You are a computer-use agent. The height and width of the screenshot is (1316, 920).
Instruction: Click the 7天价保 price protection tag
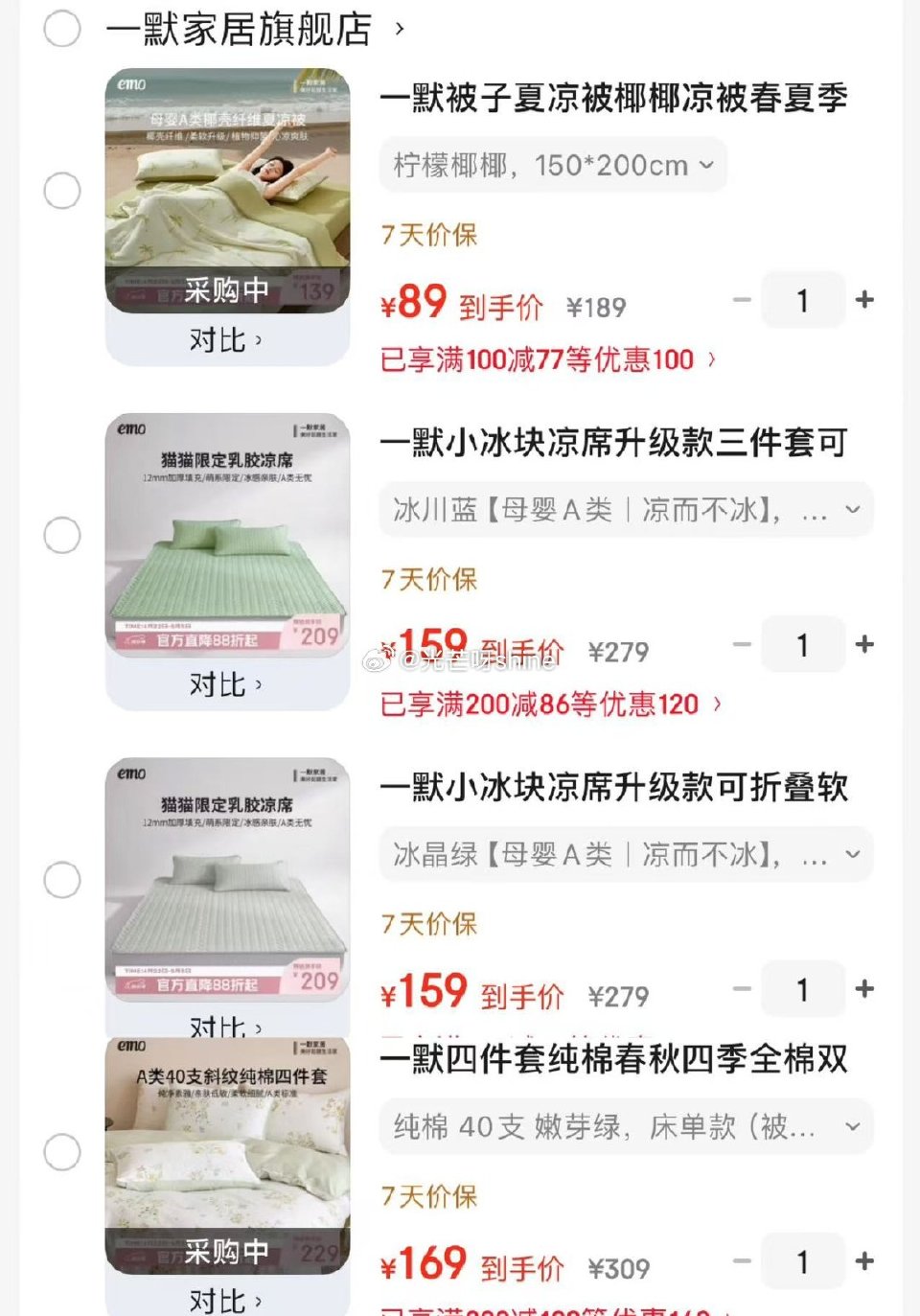(x=428, y=234)
